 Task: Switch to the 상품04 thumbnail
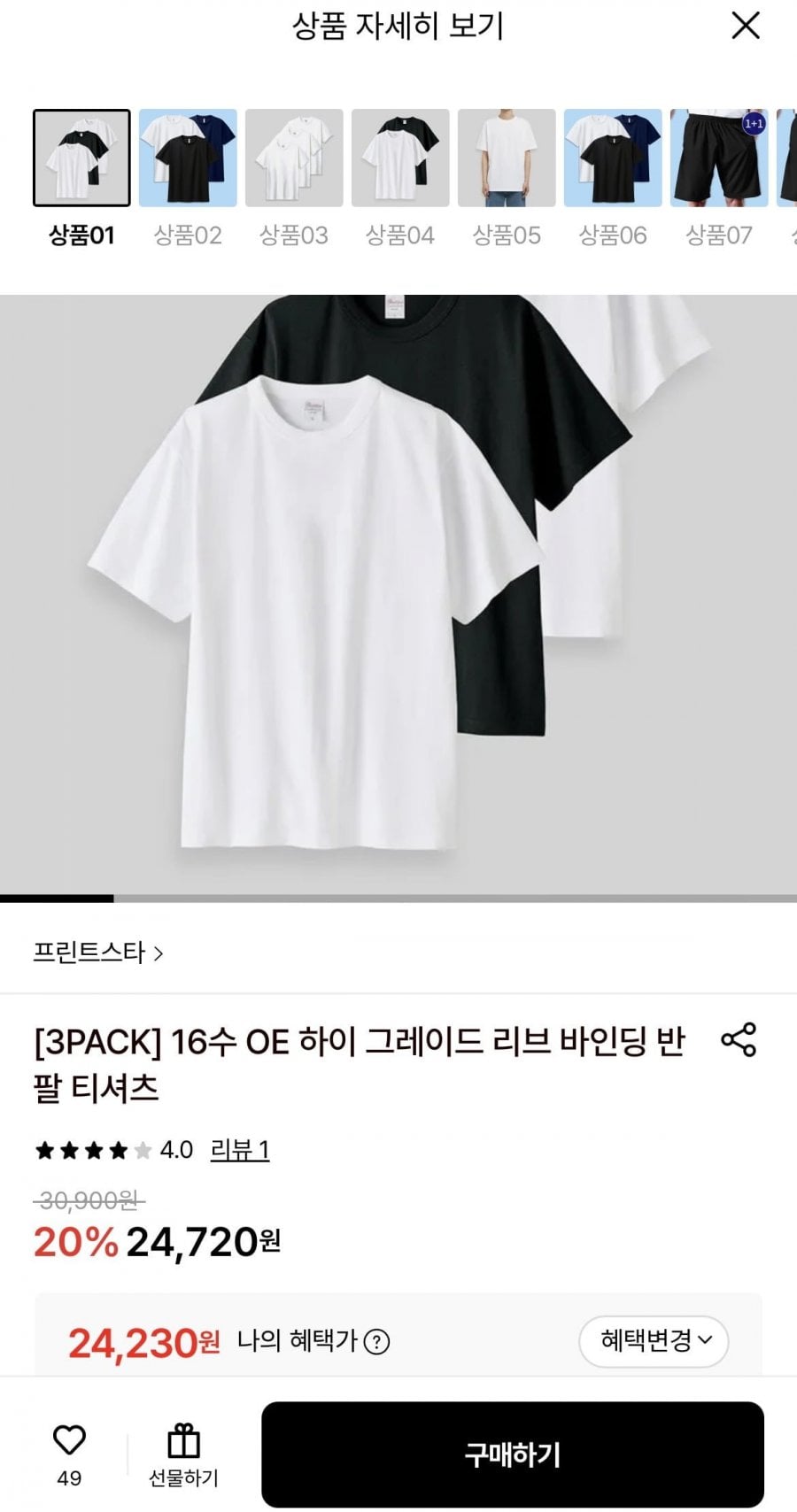[400, 158]
